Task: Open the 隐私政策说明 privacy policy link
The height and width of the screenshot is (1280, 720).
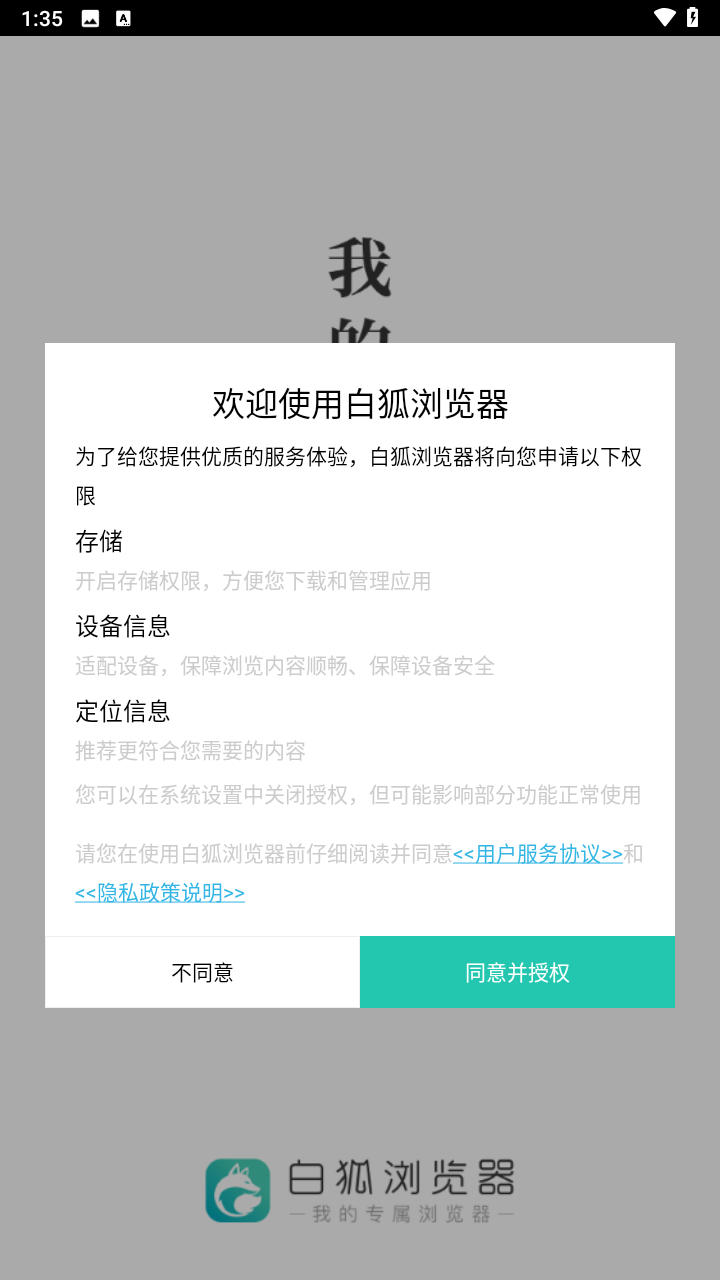Action: click(160, 893)
